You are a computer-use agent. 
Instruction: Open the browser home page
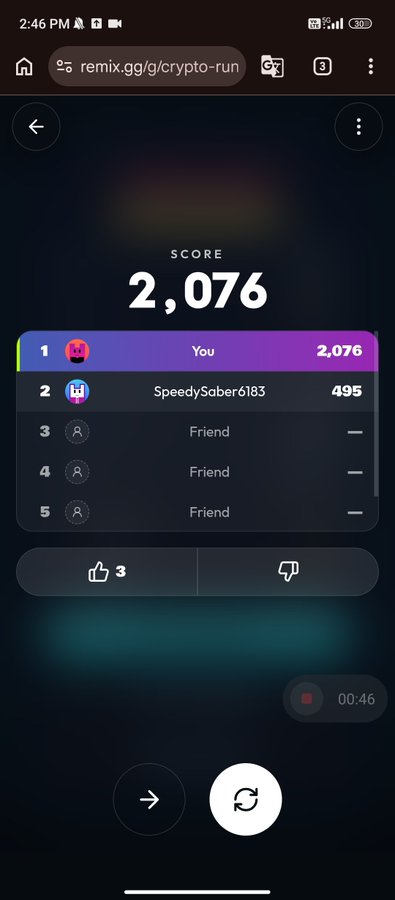coord(24,67)
